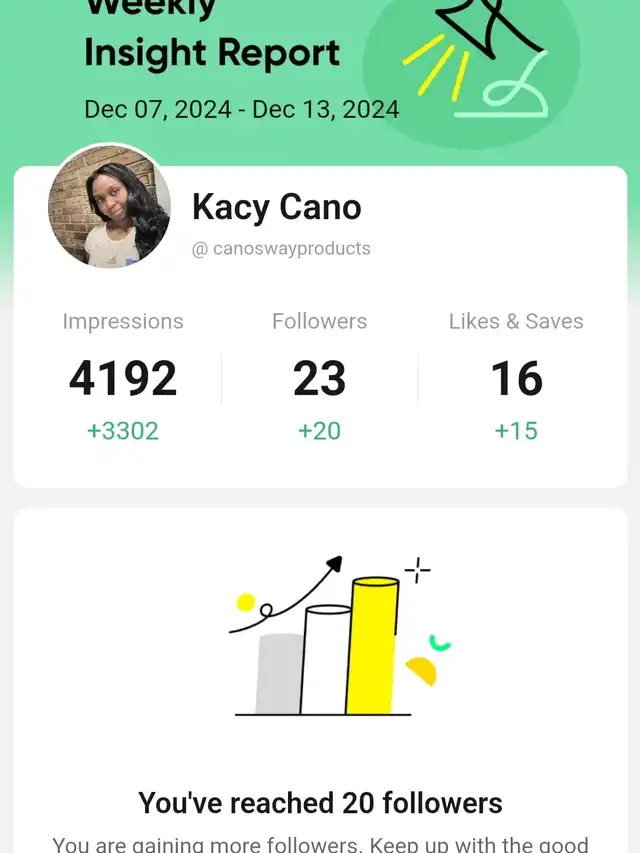Open Kacy Cano's profile picture

[109, 207]
